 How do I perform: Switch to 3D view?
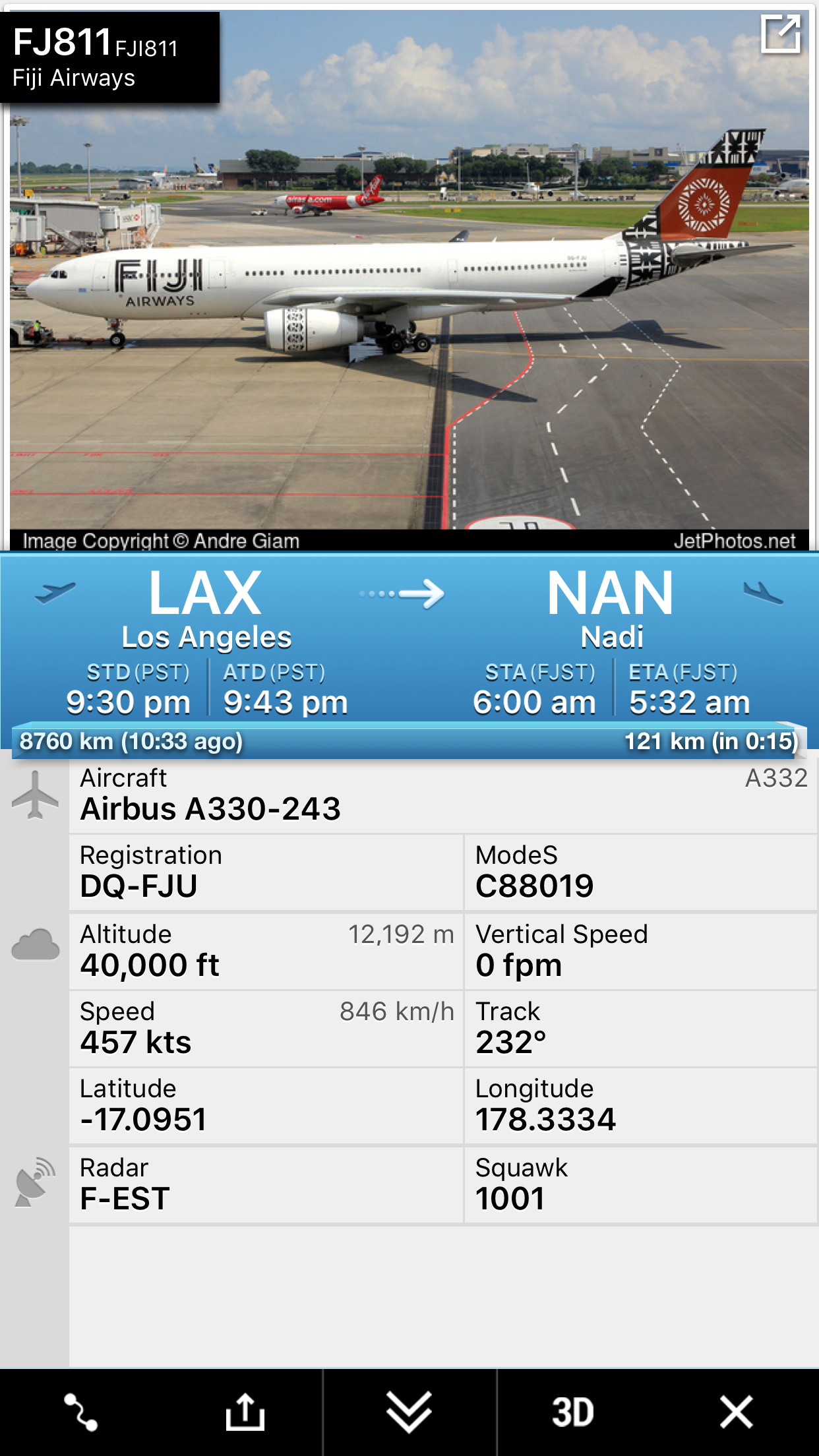tap(572, 1412)
